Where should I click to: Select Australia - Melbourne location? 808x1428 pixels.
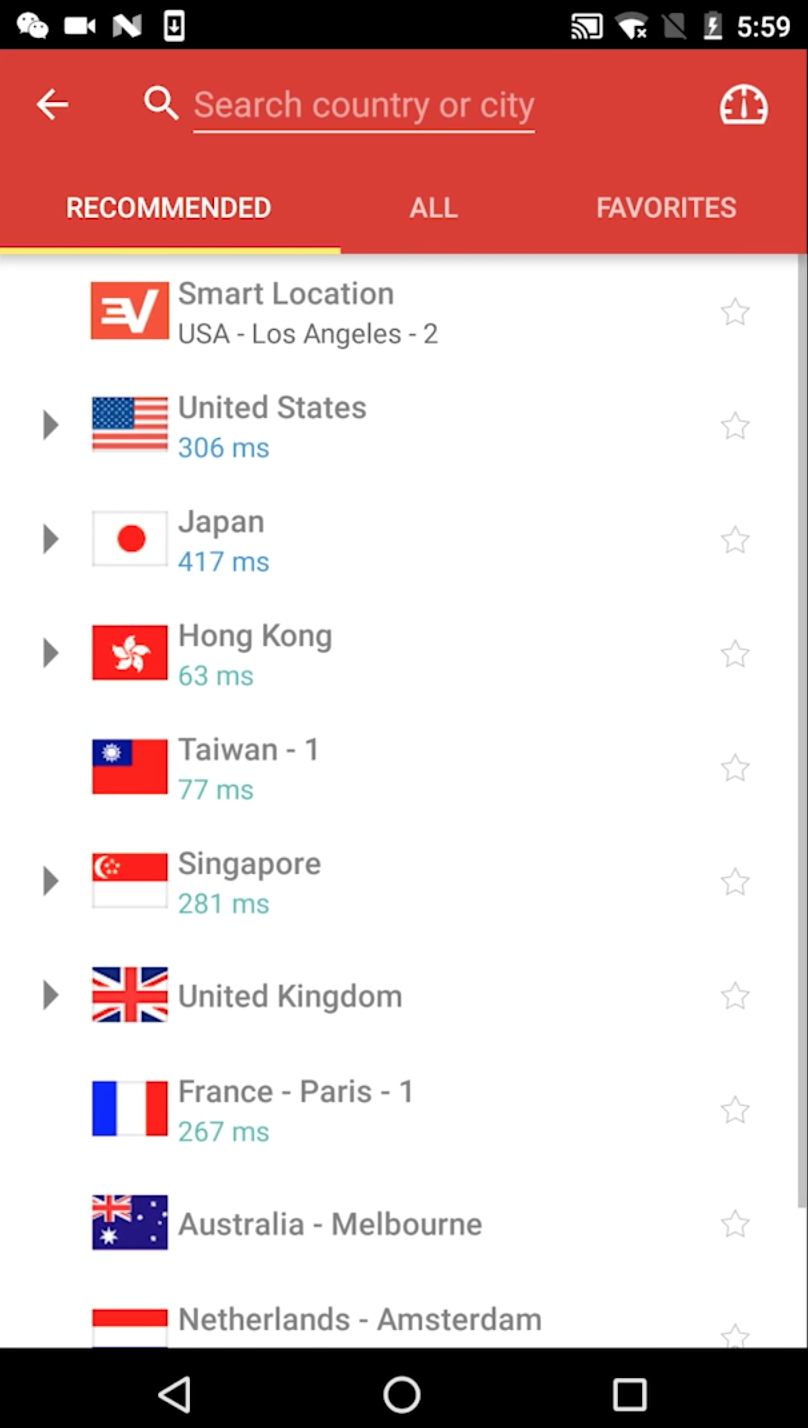pos(330,1224)
